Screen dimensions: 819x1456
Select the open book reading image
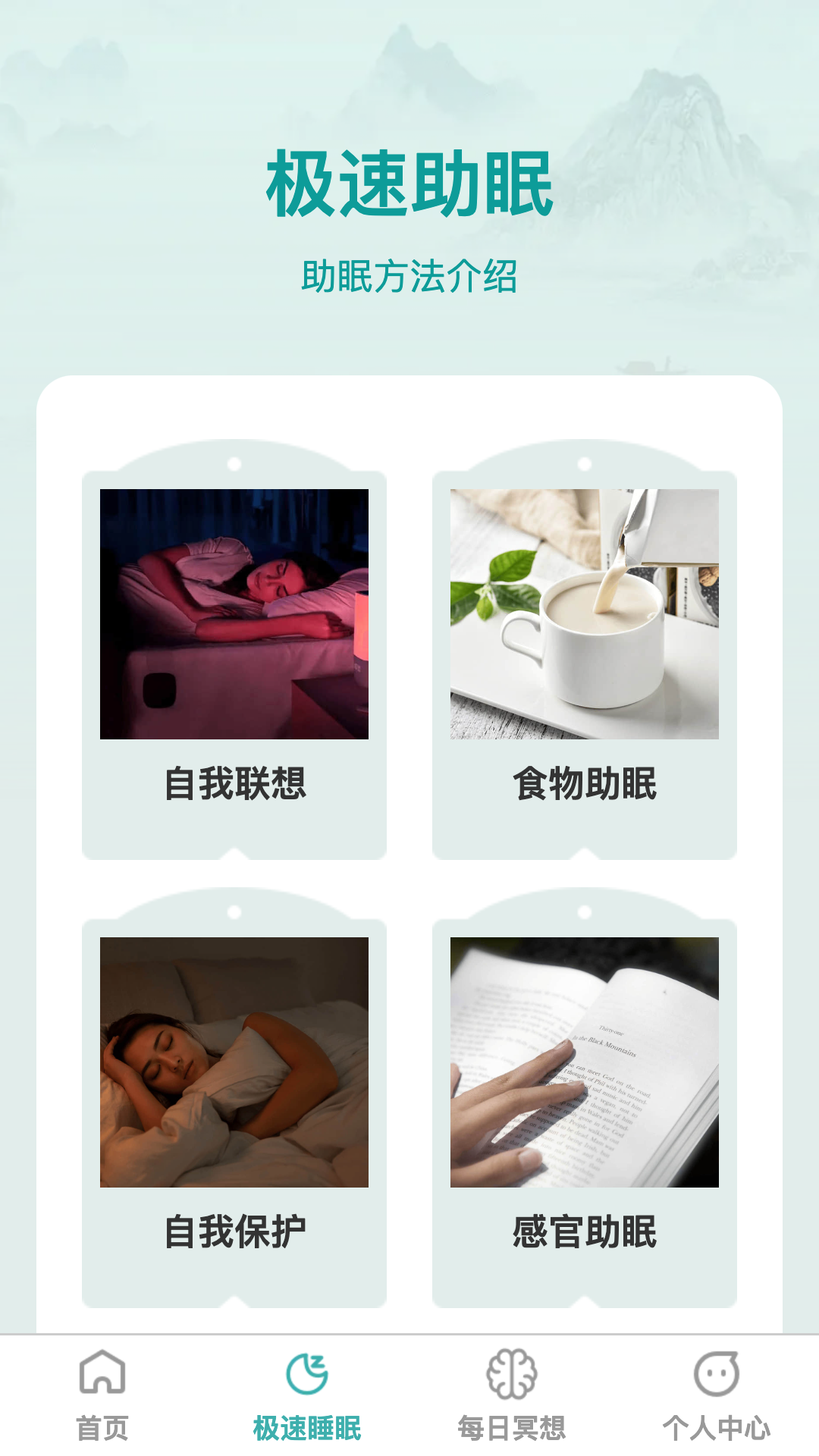[584, 1065]
